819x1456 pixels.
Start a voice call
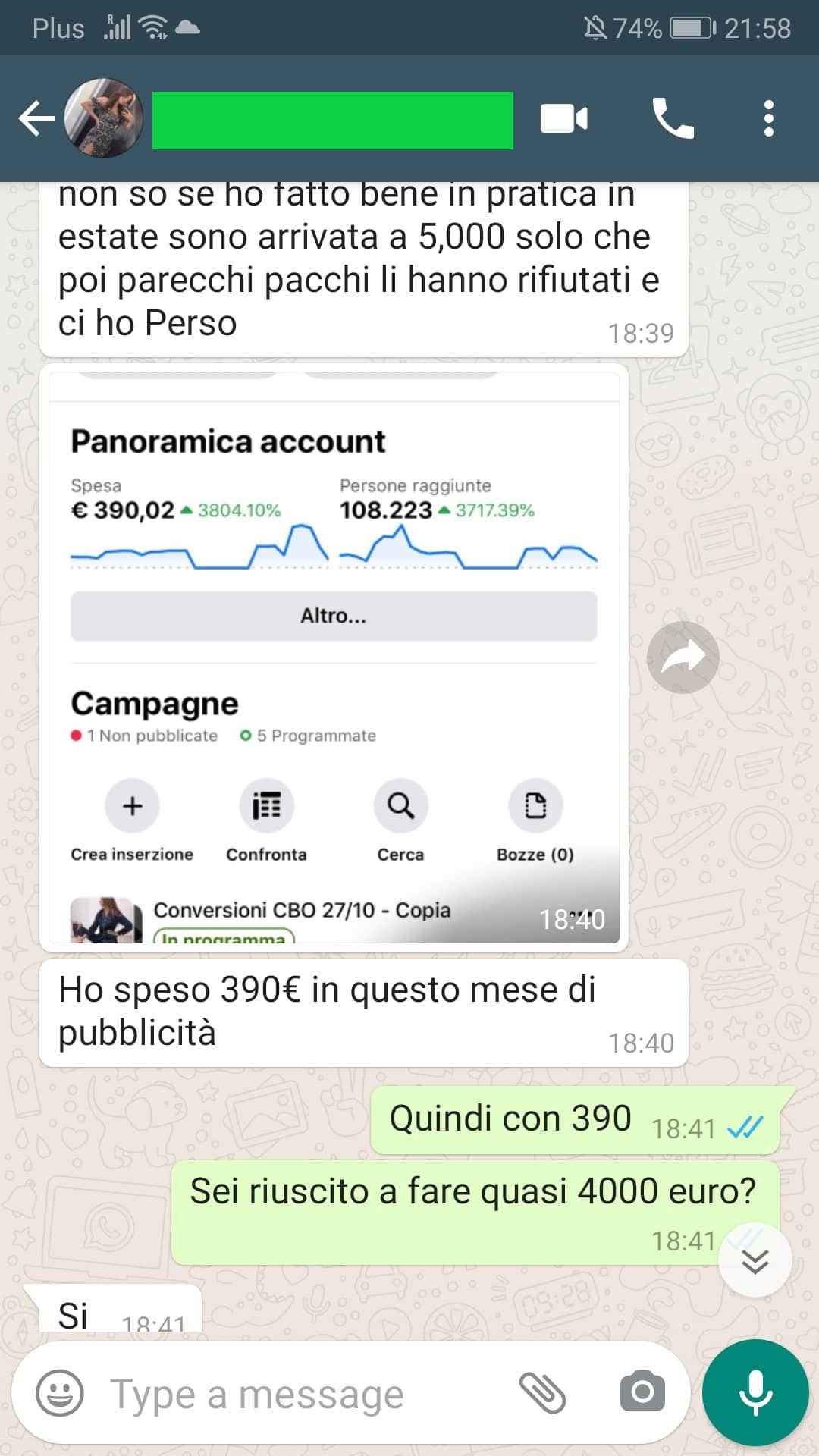673,119
